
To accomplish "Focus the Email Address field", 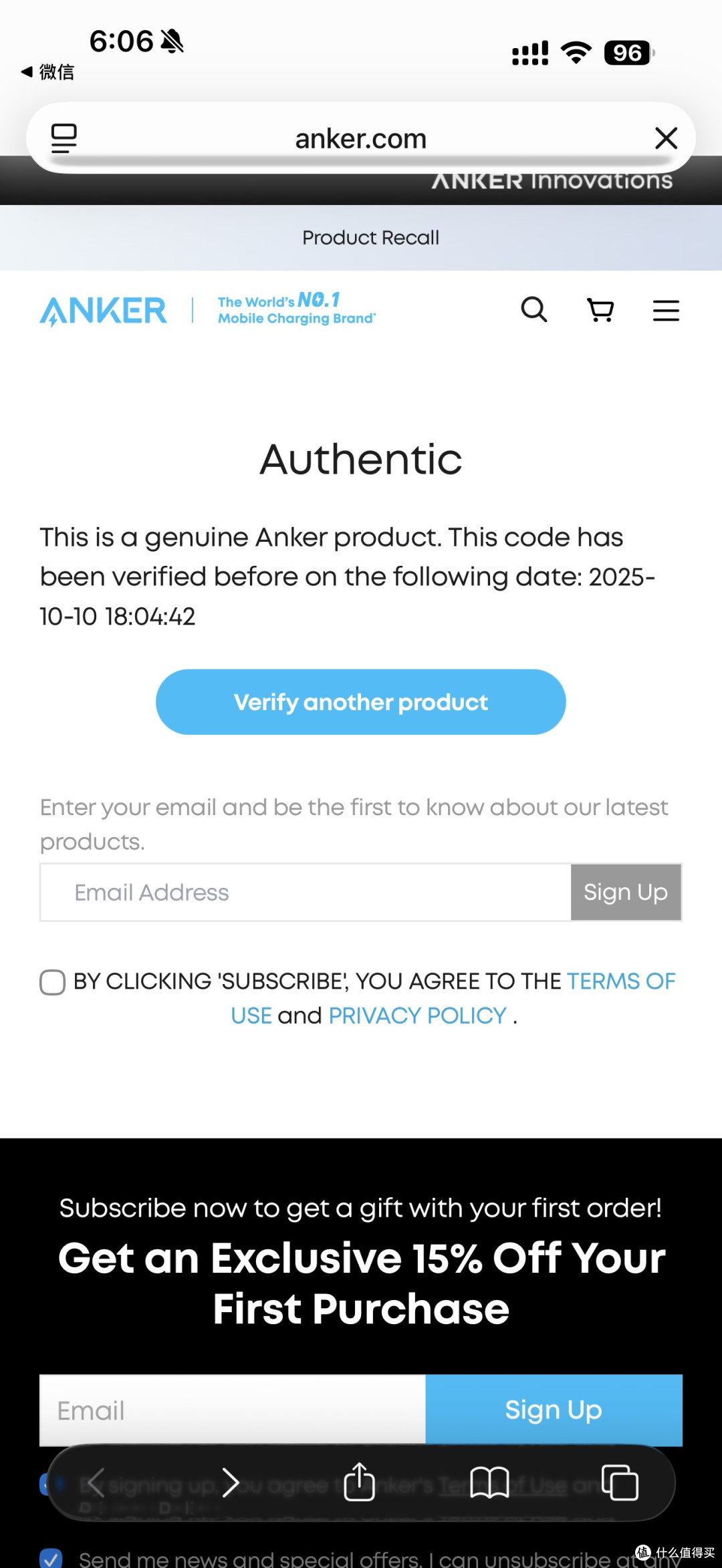I will (x=306, y=893).
